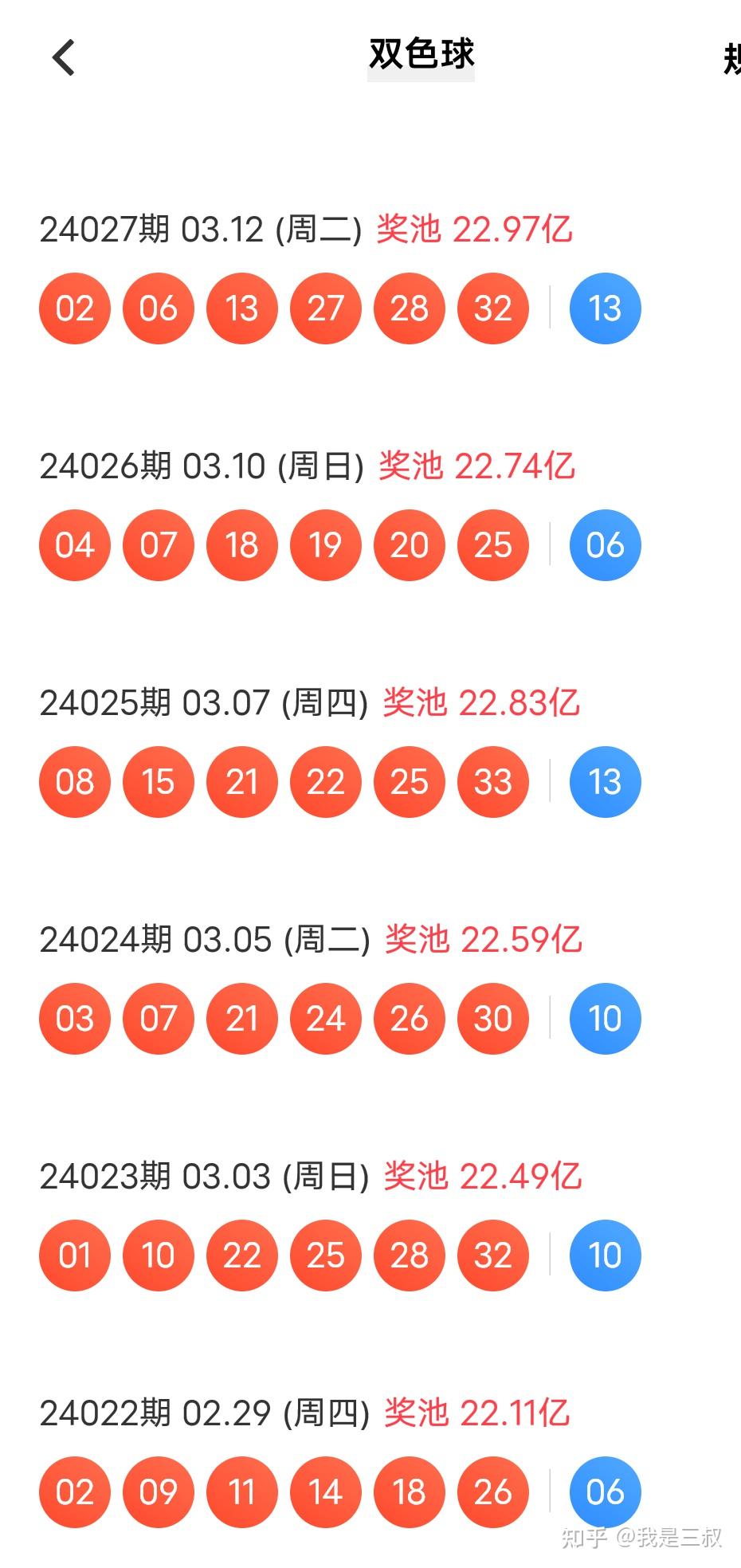
Task: Open the 双色球 title tab
Action: [x=421, y=54]
